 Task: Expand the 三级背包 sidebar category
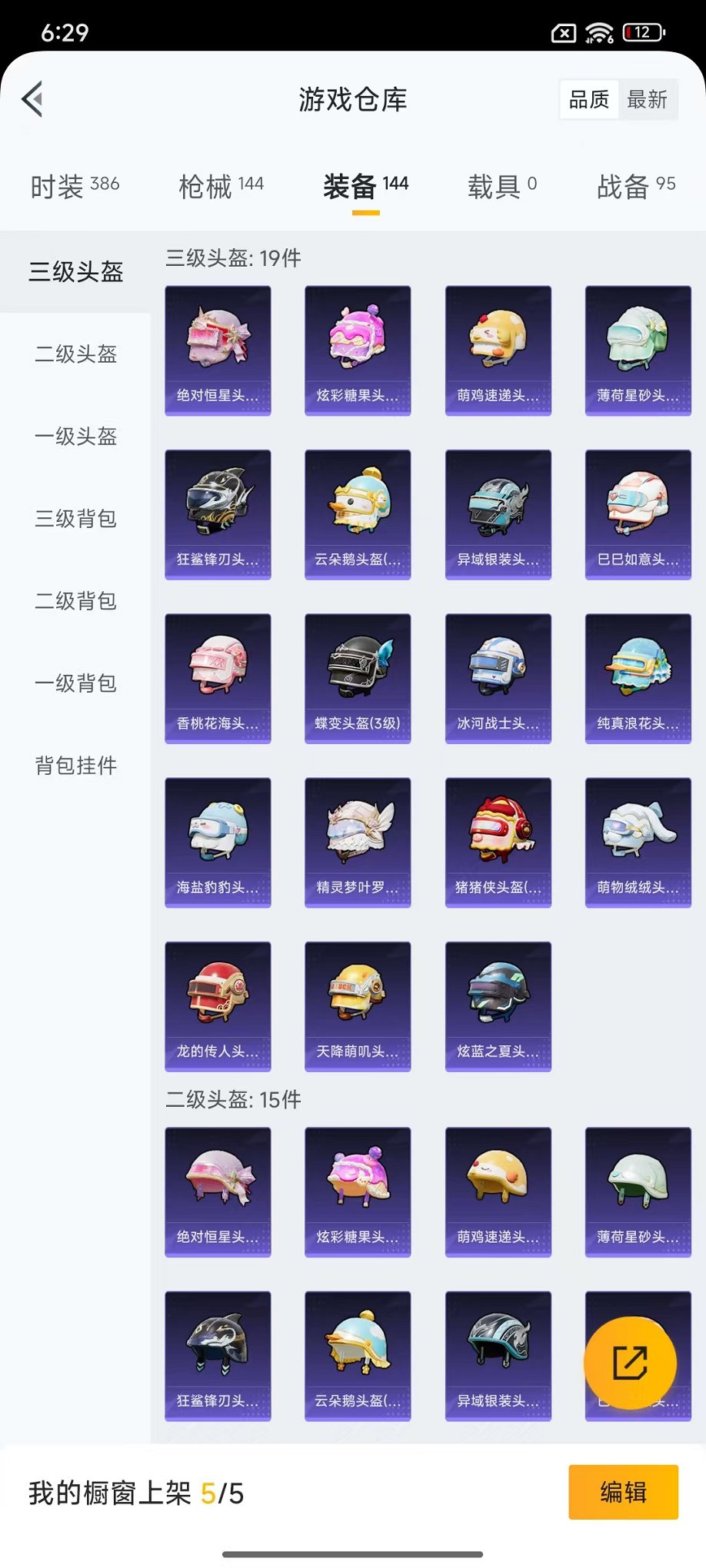pyautogui.click(x=75, y=520)
